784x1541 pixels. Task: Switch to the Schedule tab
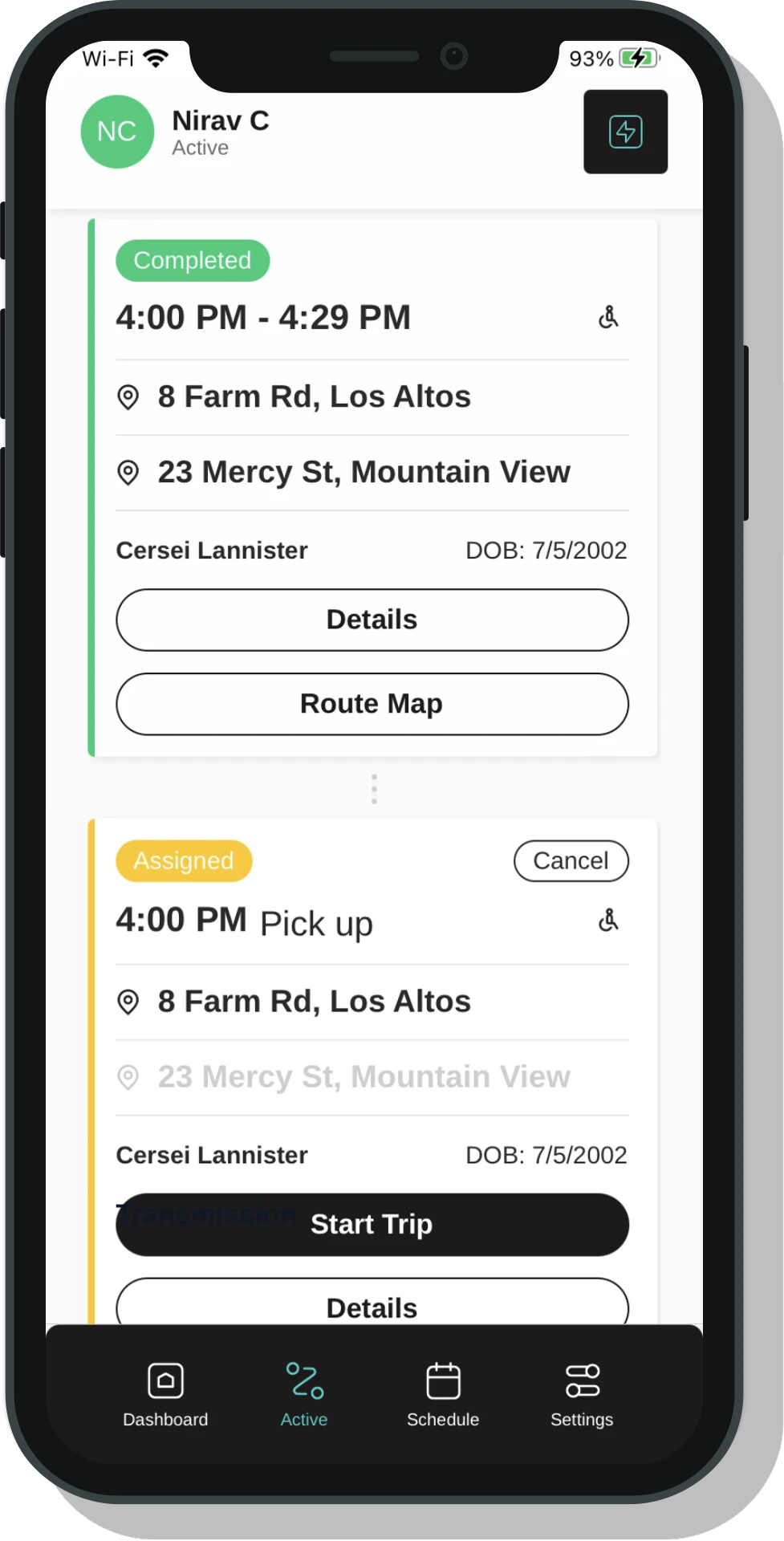click(x=443, y=1395)
